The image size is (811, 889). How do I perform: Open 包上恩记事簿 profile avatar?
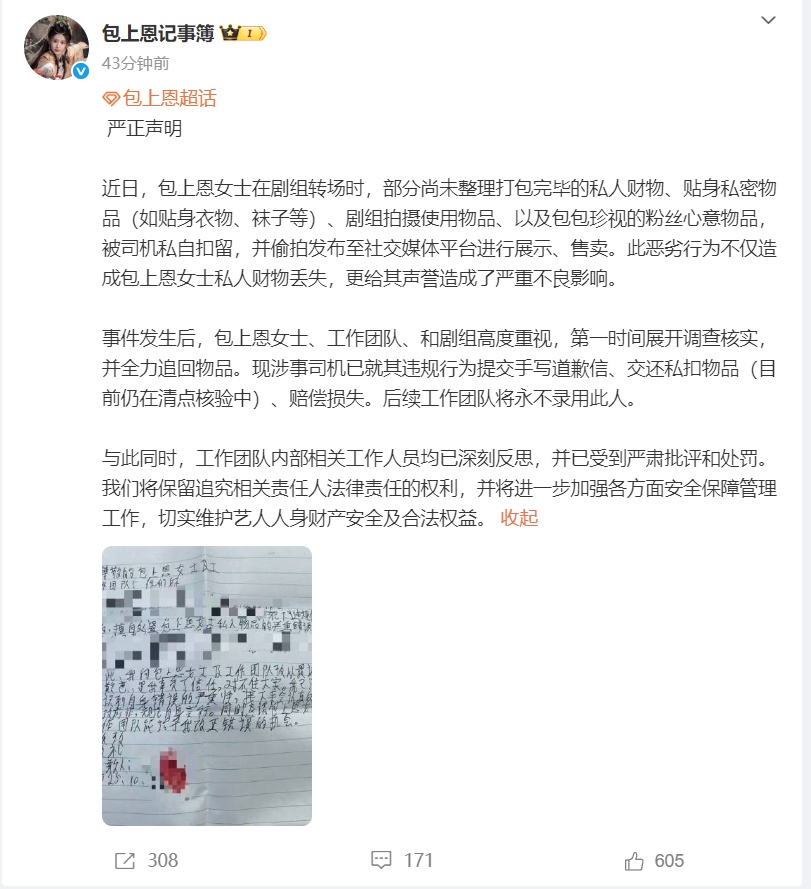pyautogui.click(x=57, y=46)
